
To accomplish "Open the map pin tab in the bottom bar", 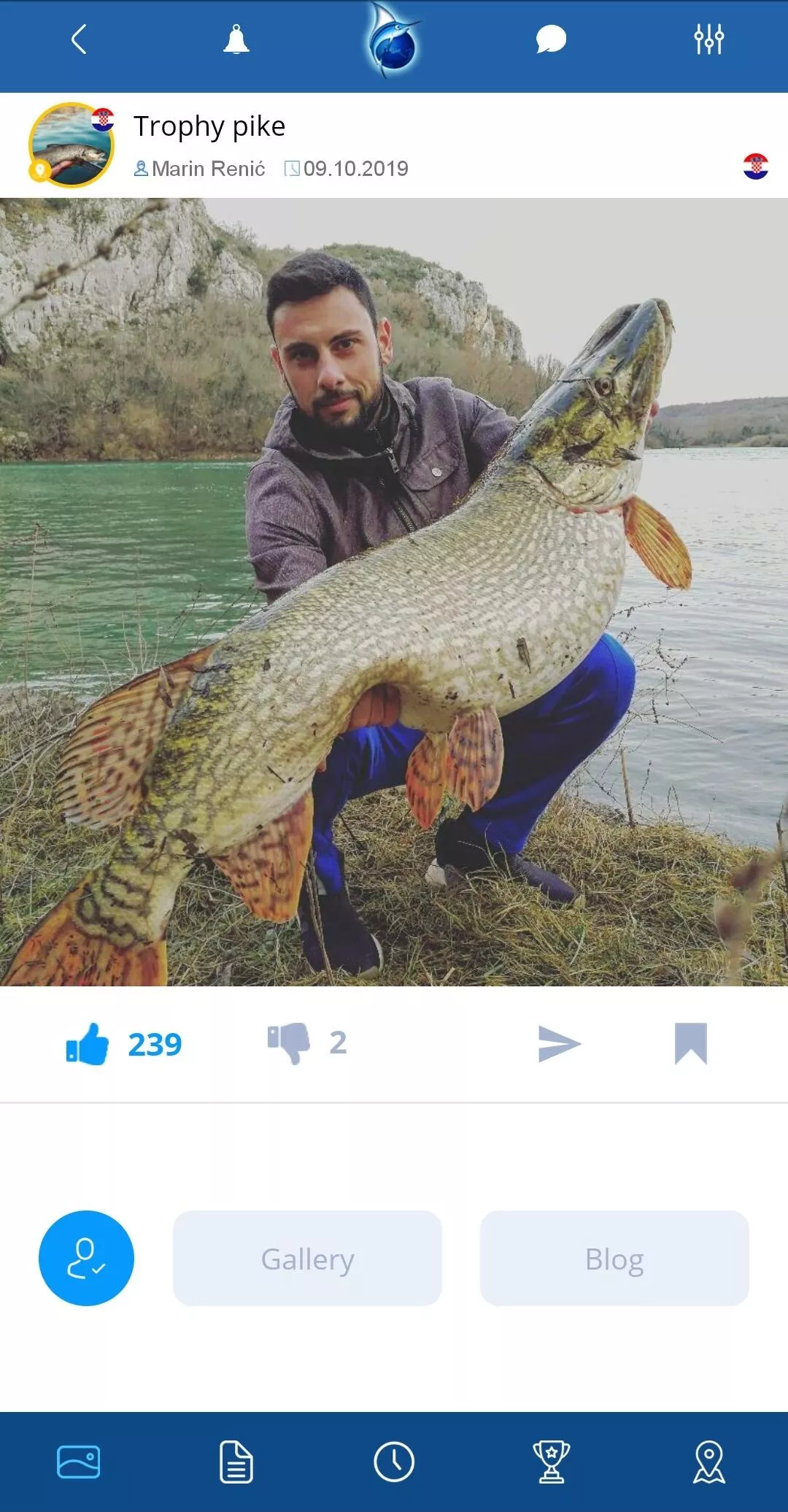I will [x=709, y=1462].
